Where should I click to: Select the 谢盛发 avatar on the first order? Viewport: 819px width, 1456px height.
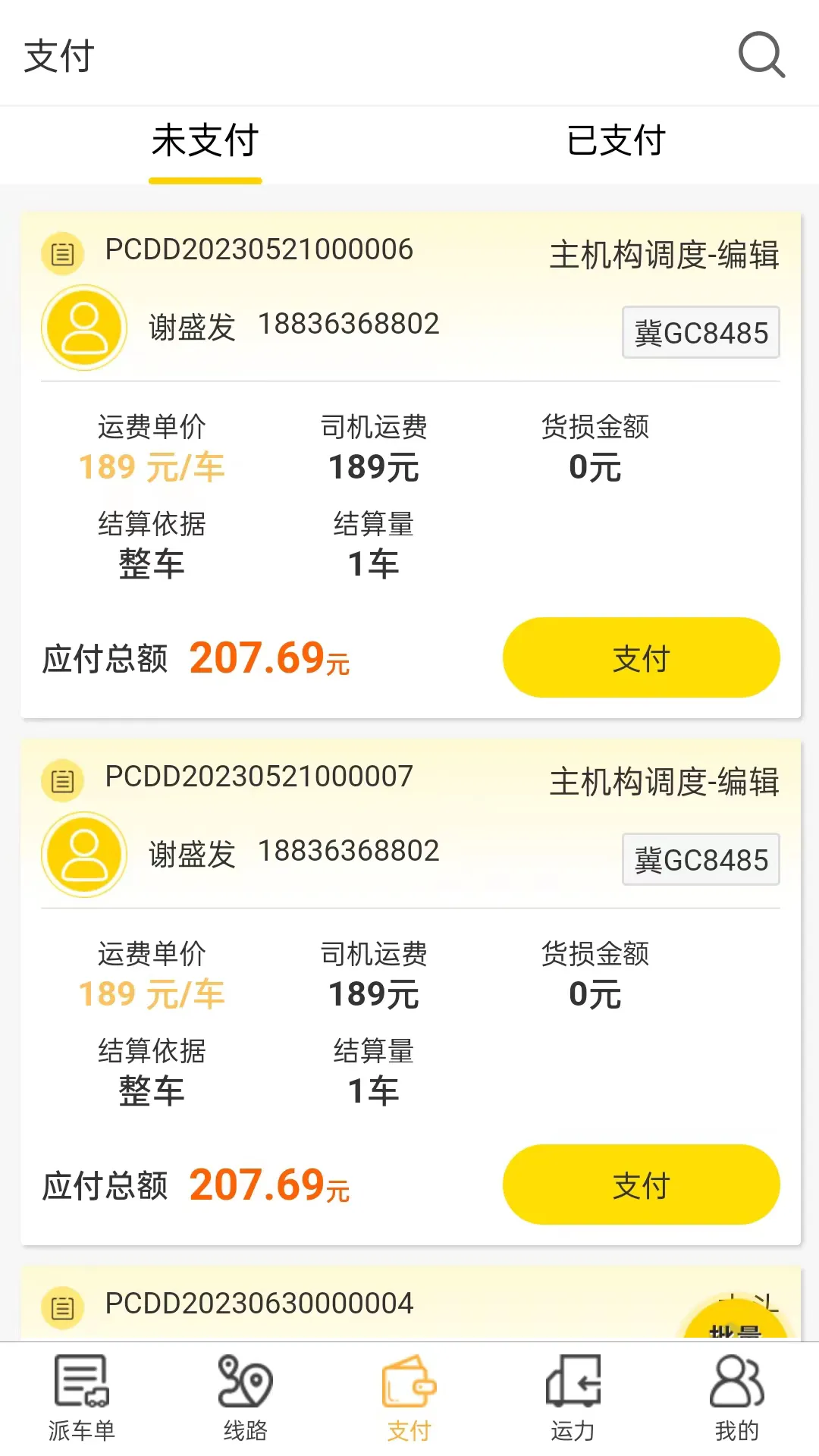[84, 328]
